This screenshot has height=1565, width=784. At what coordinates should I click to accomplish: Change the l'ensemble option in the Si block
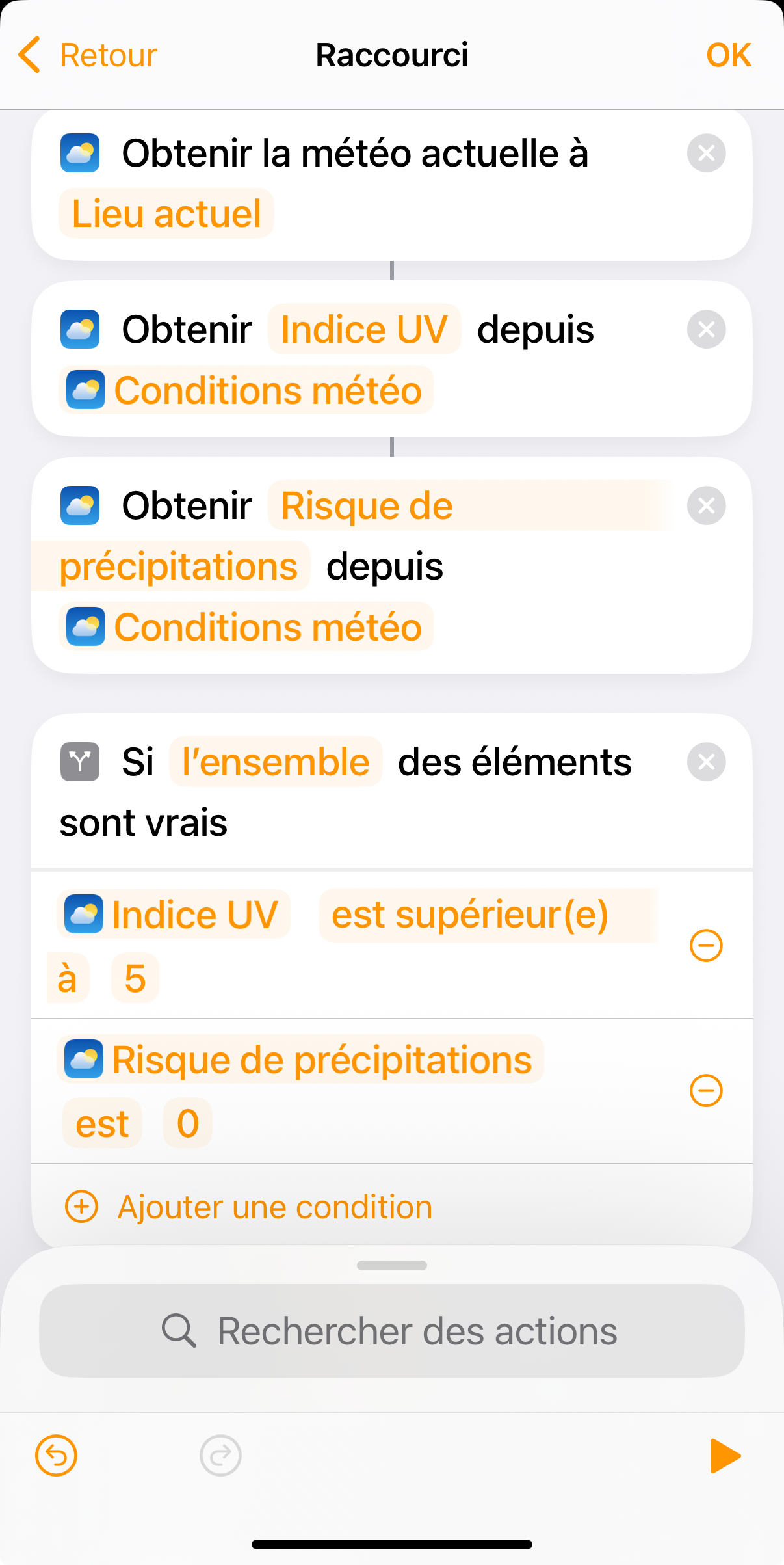276,762
